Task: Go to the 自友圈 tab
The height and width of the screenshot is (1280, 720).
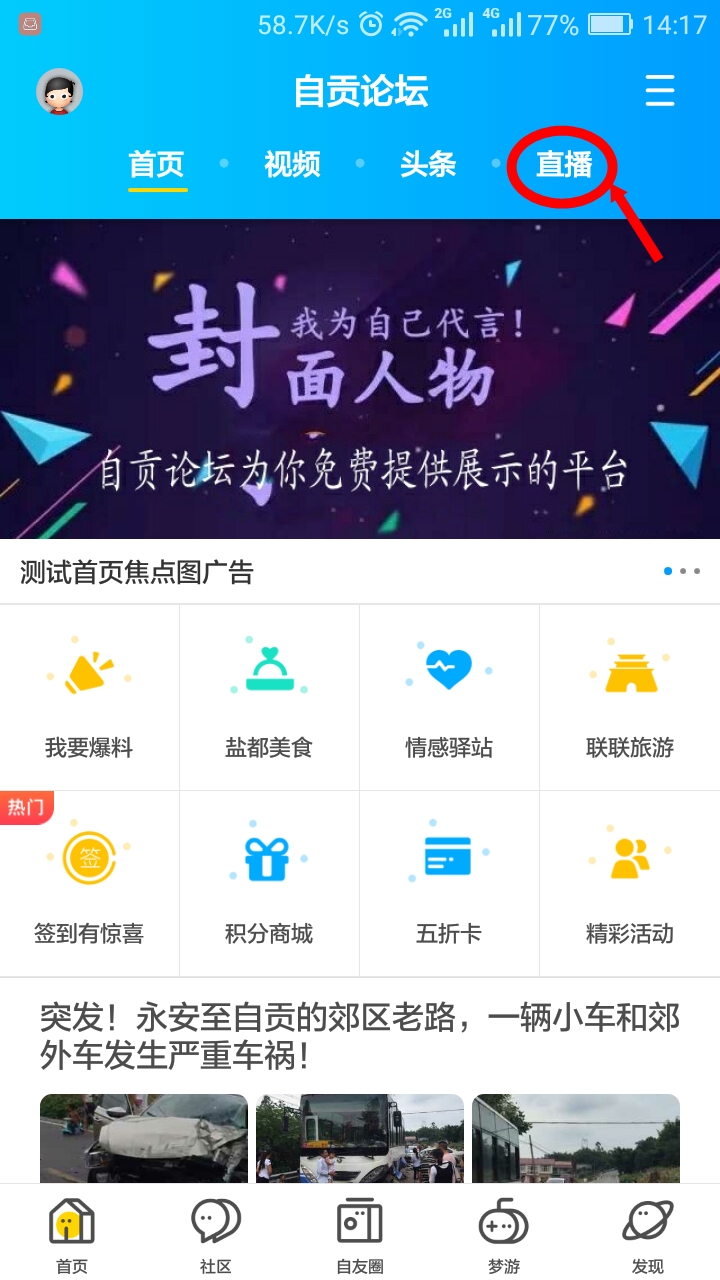Action: point(360,1235)
